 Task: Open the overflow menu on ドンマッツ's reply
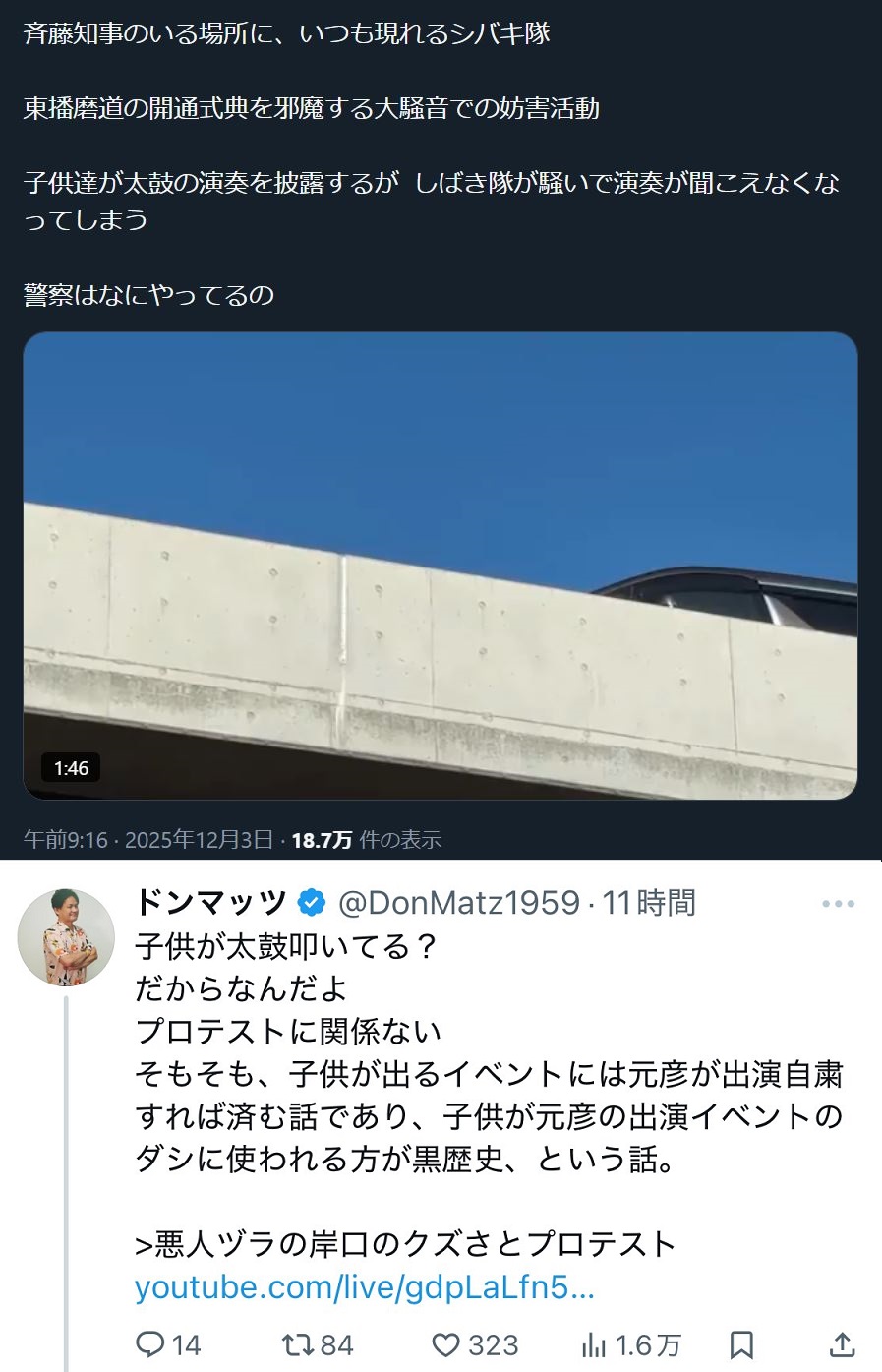[x=837, y=904]
